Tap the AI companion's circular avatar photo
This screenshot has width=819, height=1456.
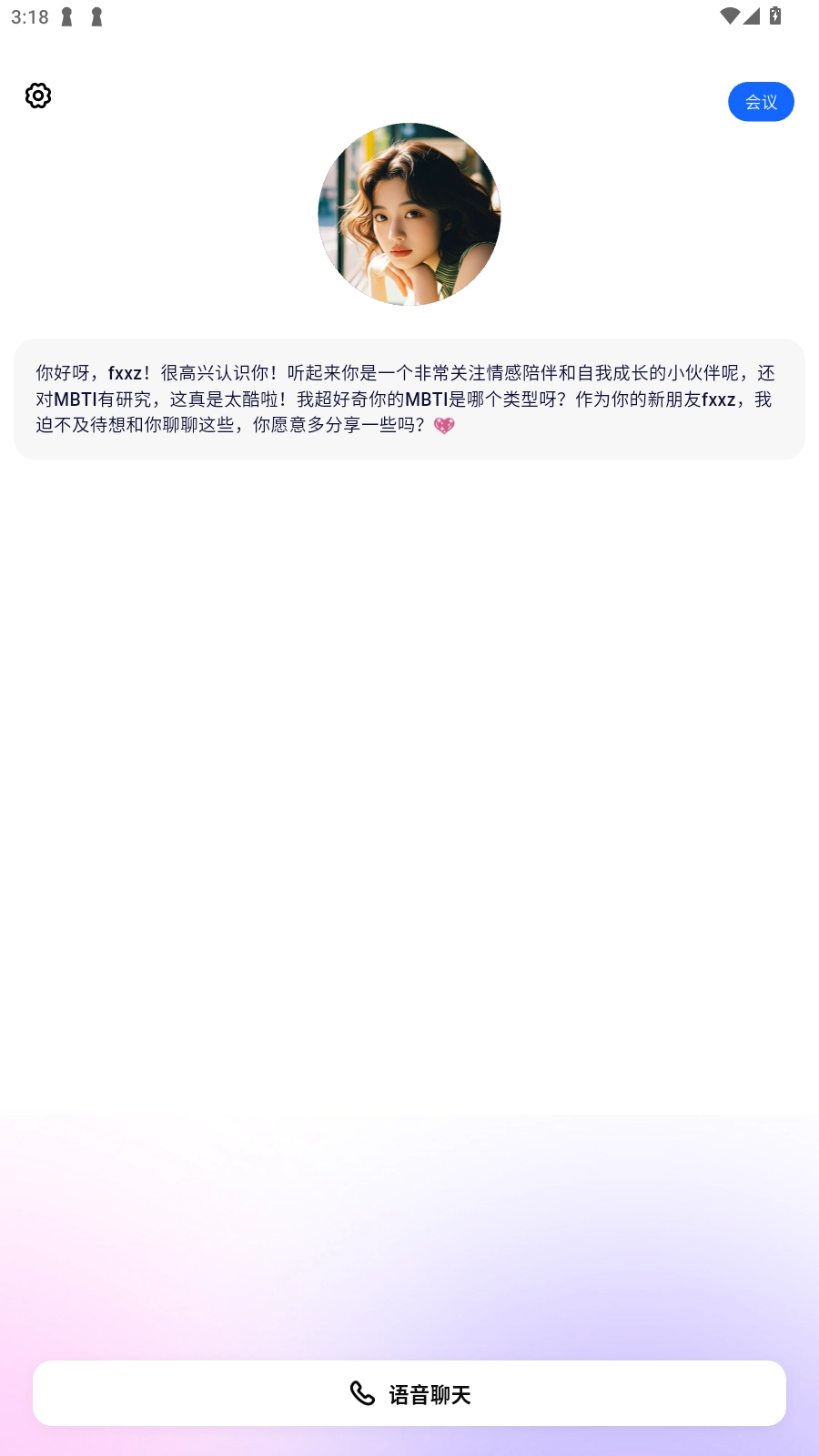(409, 215)
